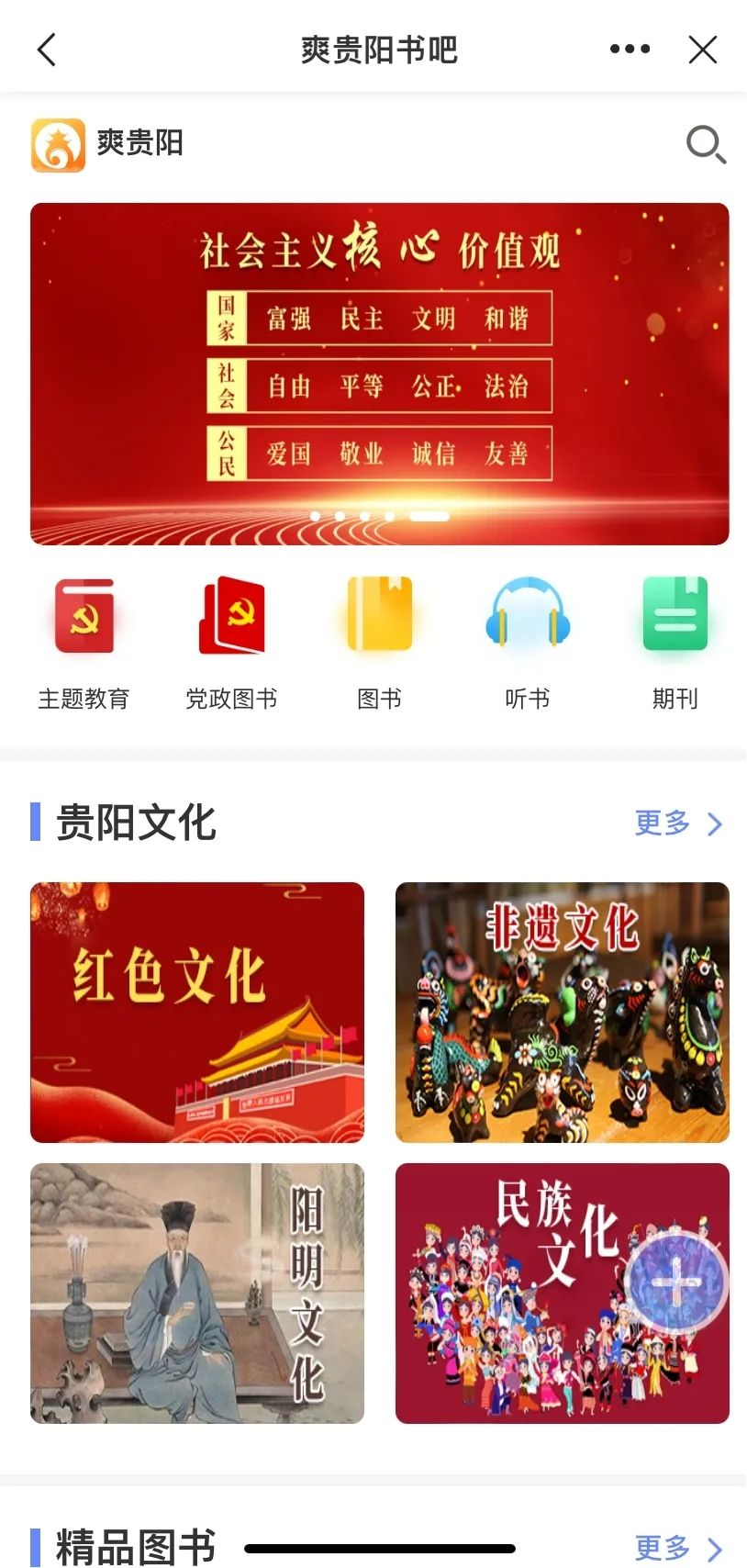Open the 红色文化 card

197,1012
